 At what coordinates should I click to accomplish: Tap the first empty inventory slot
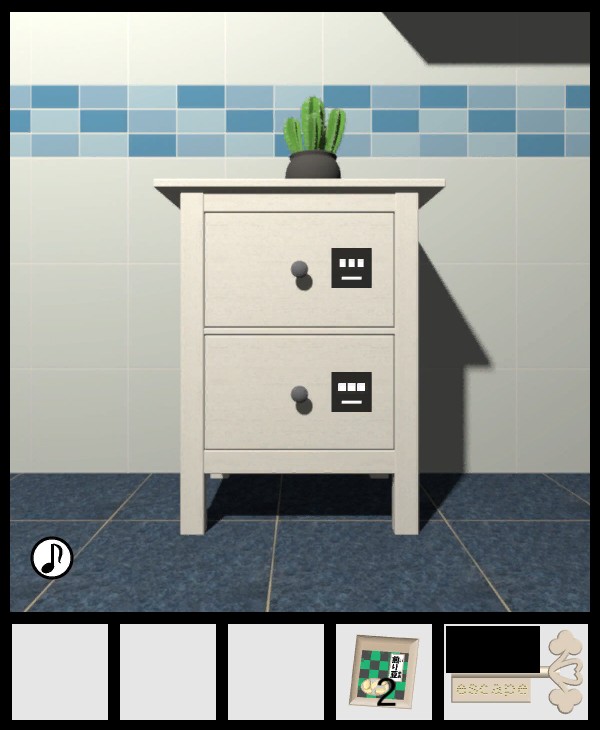click(x=60, y=672)
